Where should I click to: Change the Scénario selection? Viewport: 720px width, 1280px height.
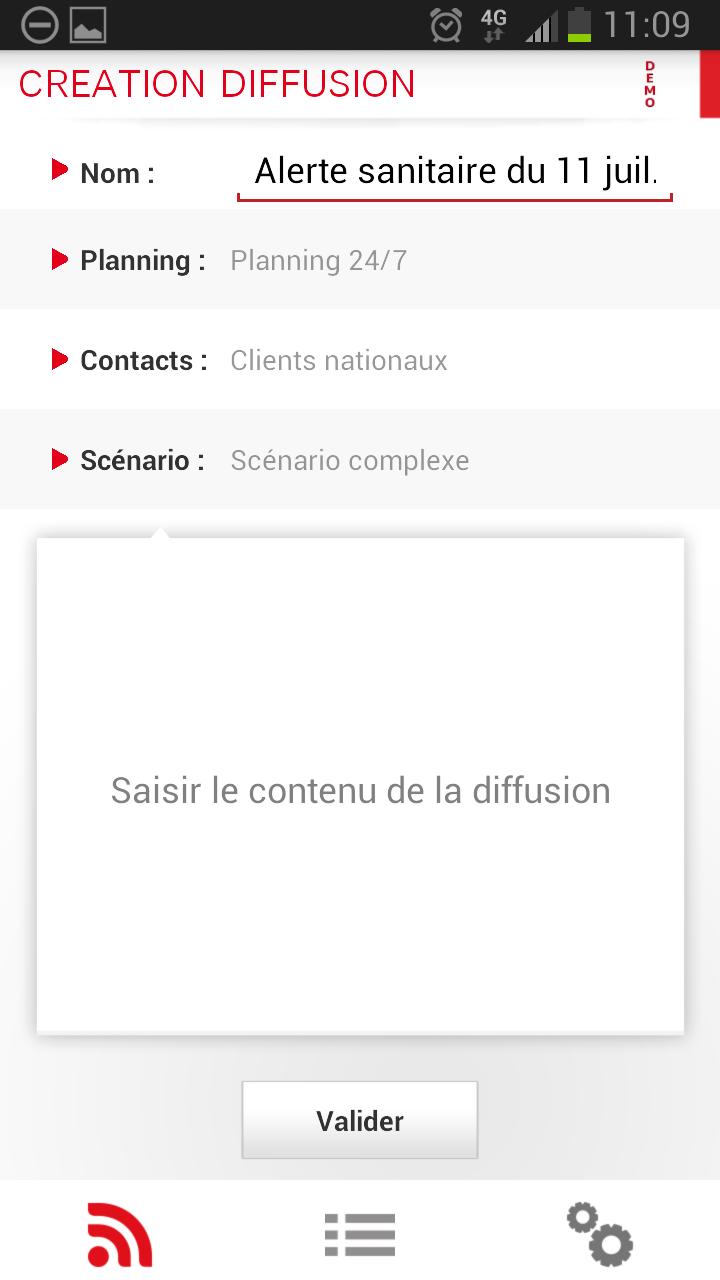click(x=349, y=461)
